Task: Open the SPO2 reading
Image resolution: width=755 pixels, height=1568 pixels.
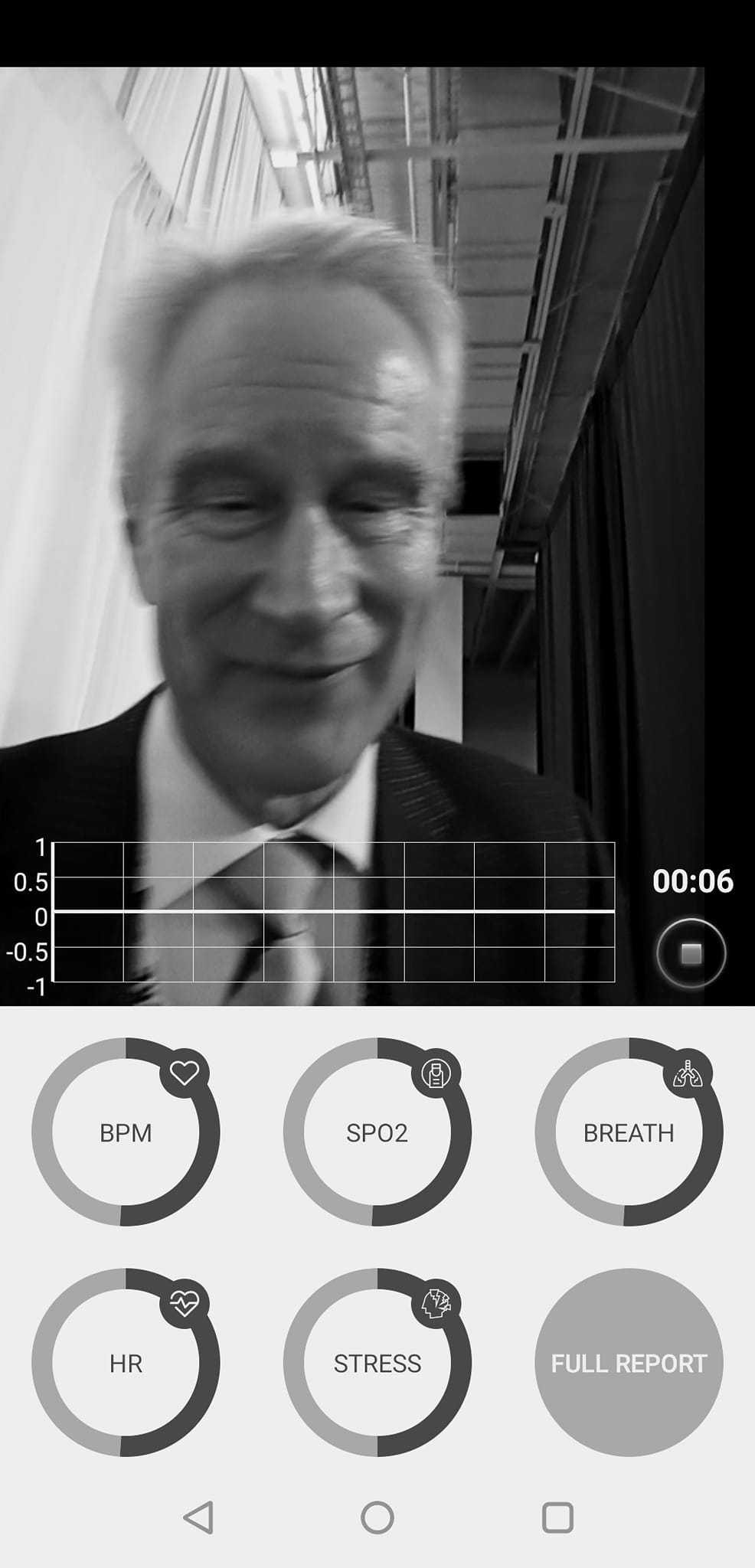Action: pyautogui.click(x=377, y=1132)
